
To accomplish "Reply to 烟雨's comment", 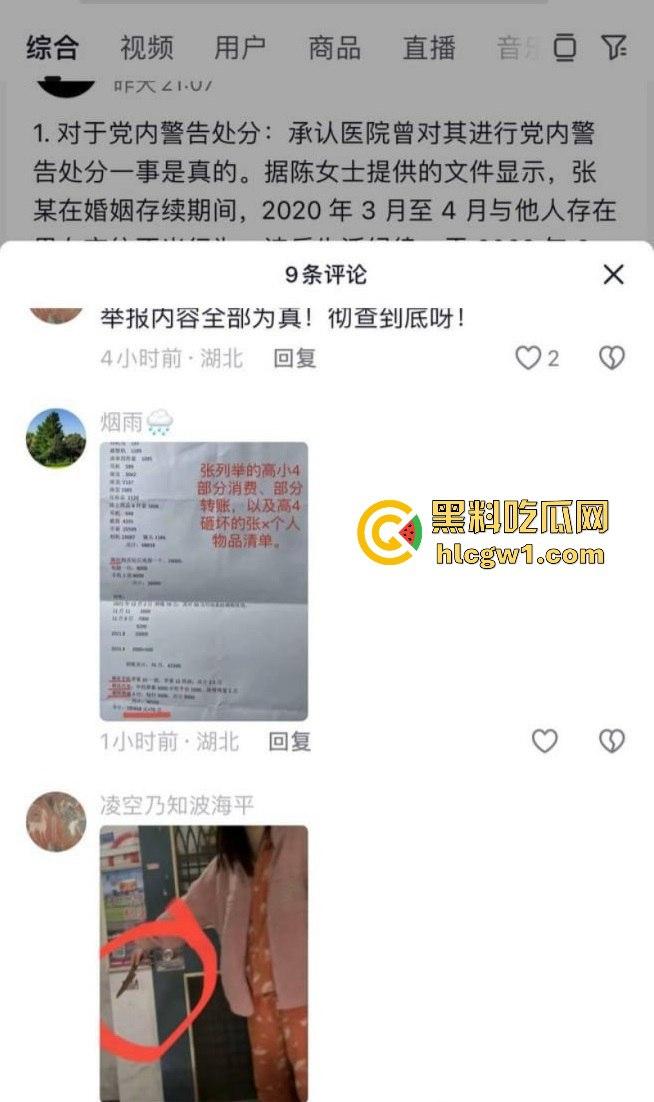I will (x=290, y=741).
